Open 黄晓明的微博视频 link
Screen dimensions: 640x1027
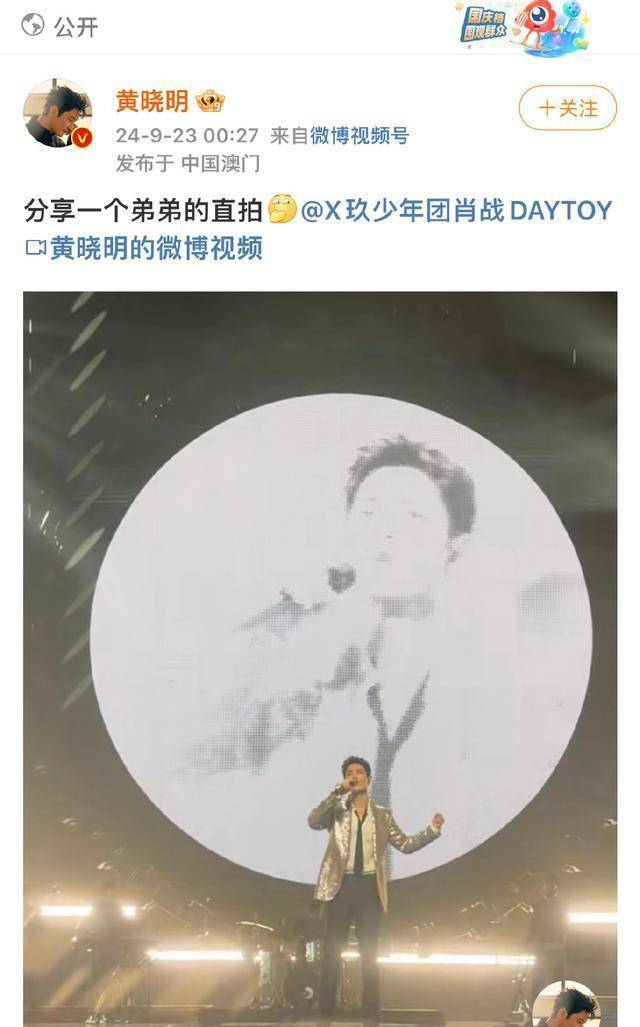click(x=155, y=248)
